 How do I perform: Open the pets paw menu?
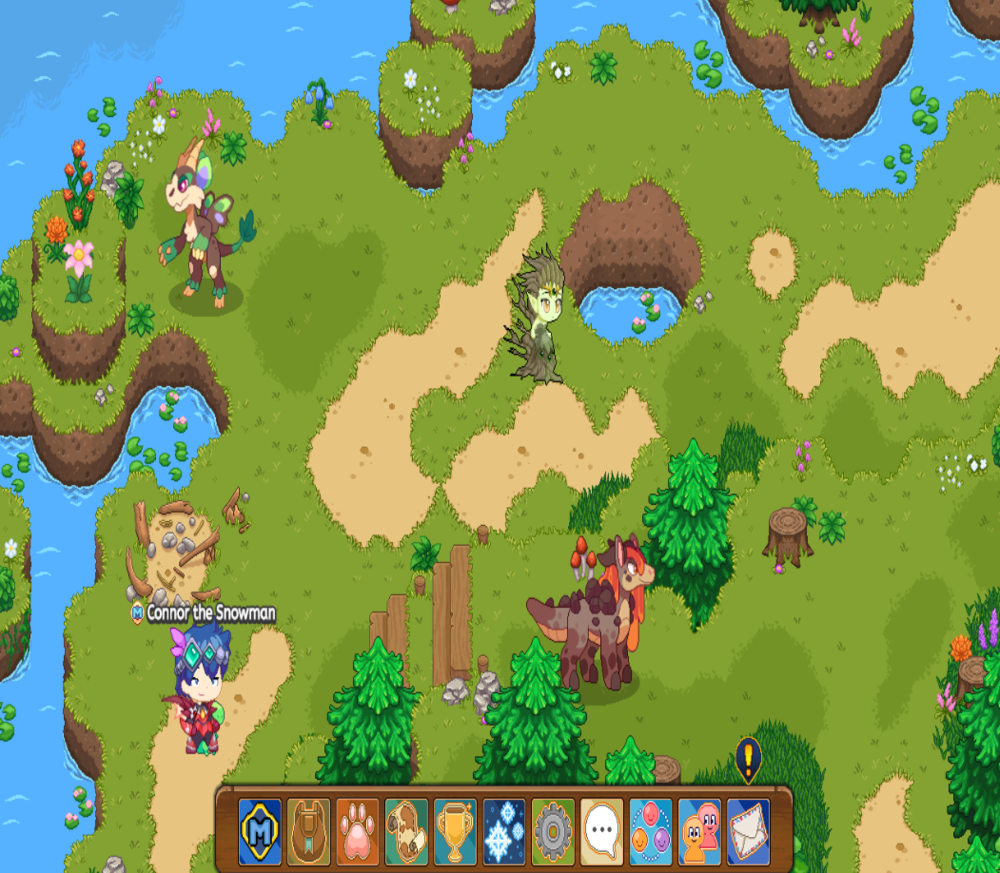(357, 832)
